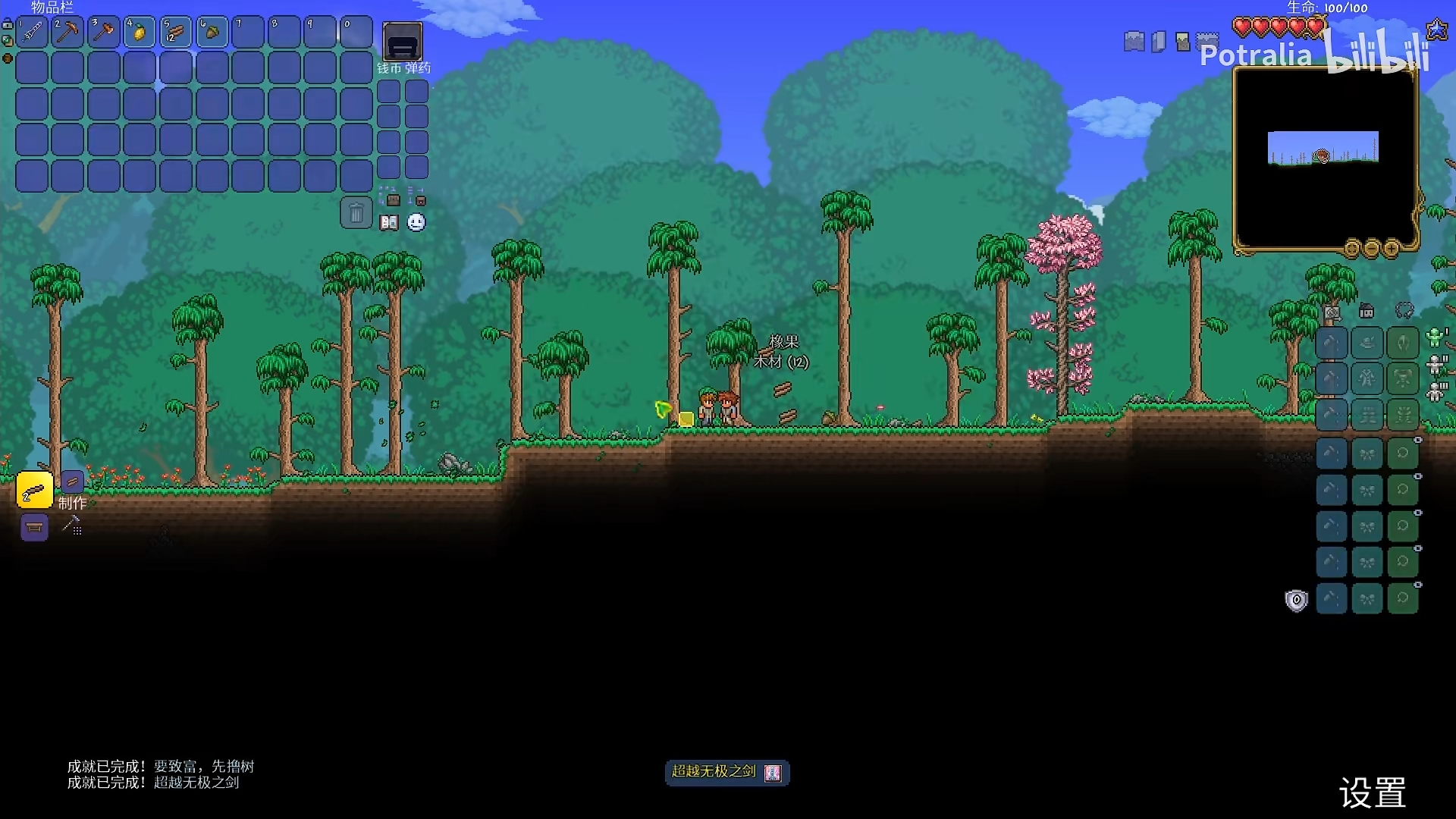
Task: Open the emote smiley face menu
Action: pyautogui.click(x=416, y=222)
